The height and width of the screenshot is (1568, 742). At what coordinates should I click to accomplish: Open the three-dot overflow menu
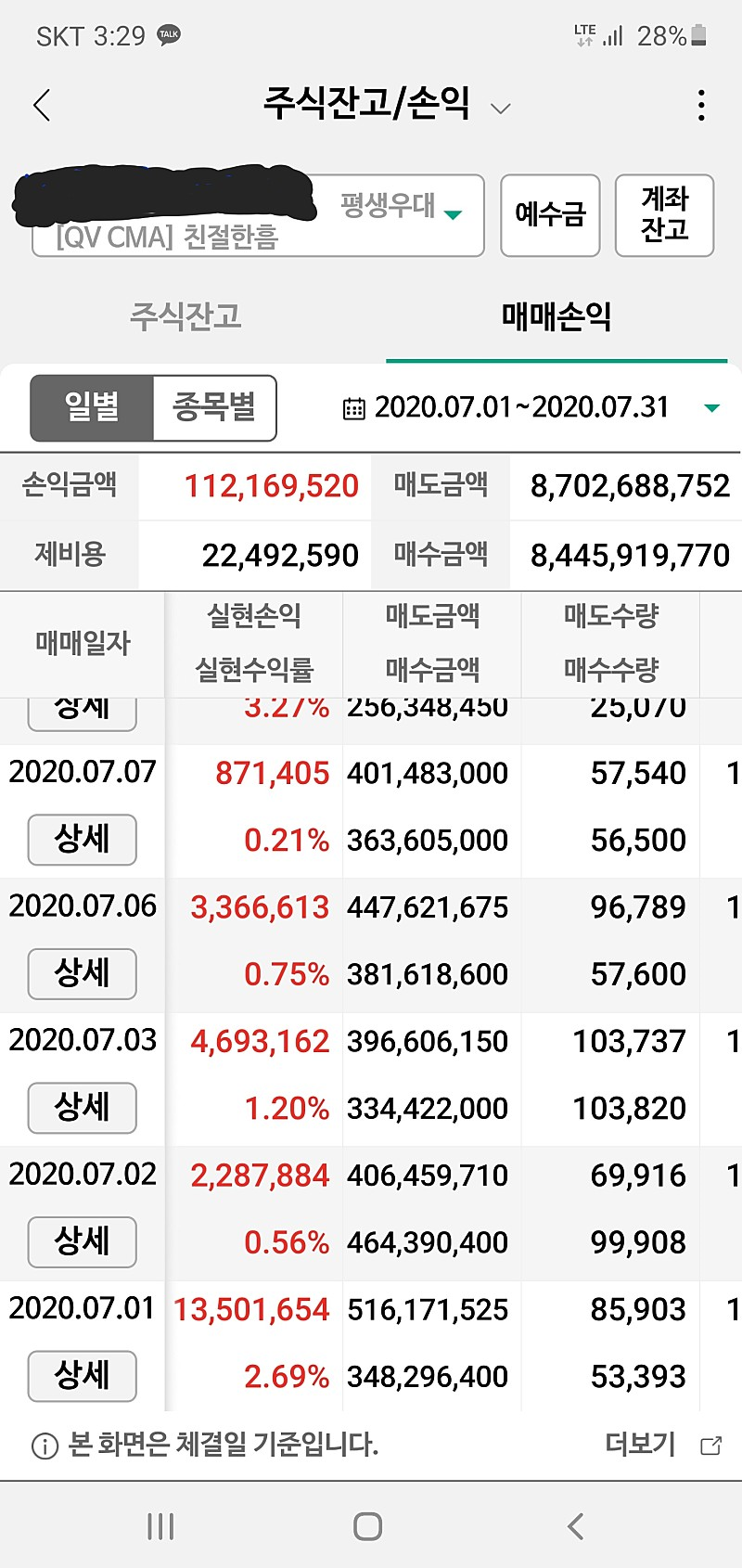[701, 106]
